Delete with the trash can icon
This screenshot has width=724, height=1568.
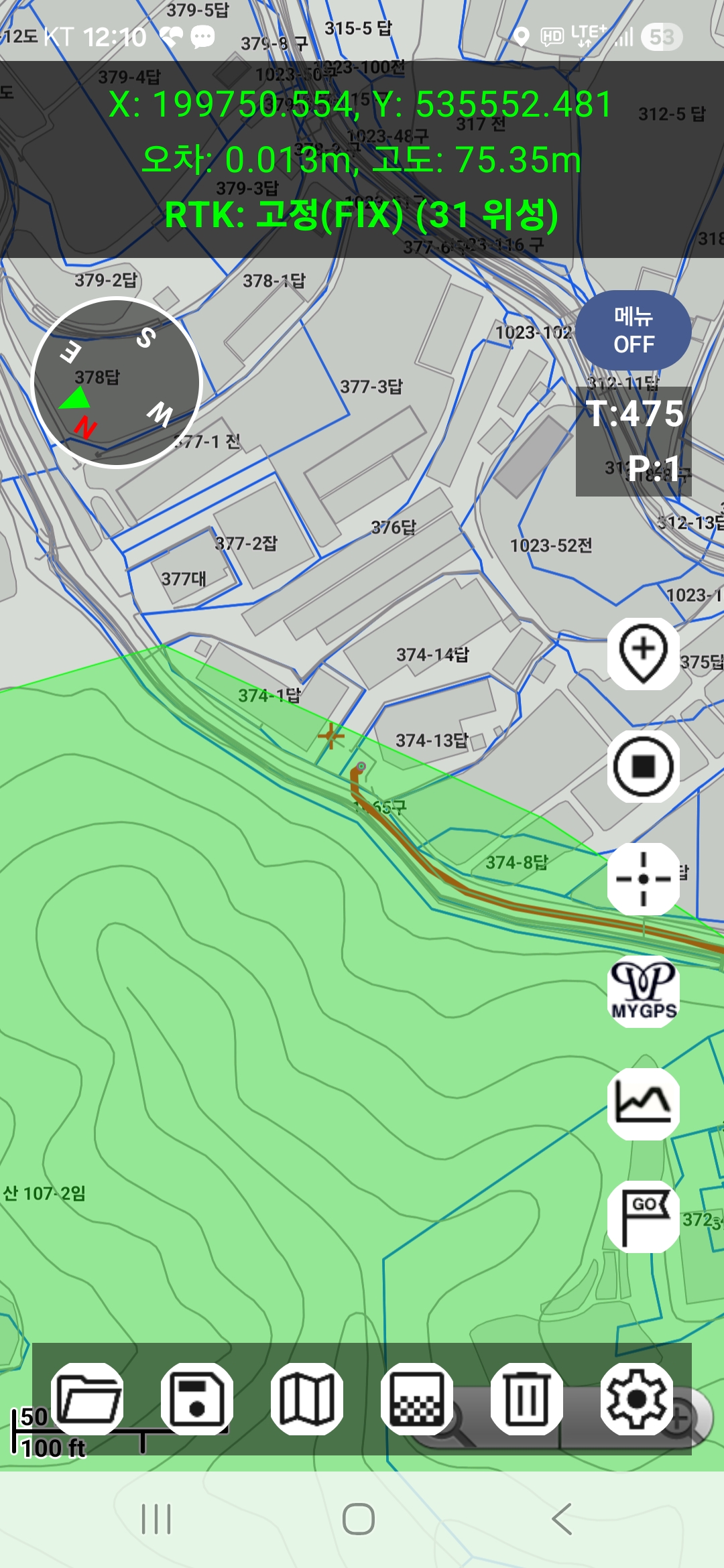(527, 1398)
